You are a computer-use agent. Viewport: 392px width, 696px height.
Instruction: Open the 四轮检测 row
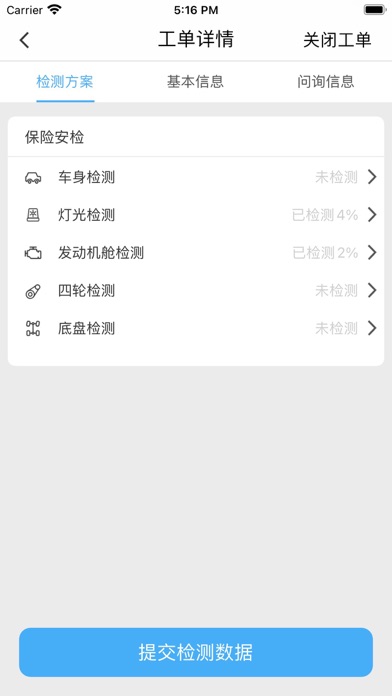pyautogui.click(x=196, y=291)
